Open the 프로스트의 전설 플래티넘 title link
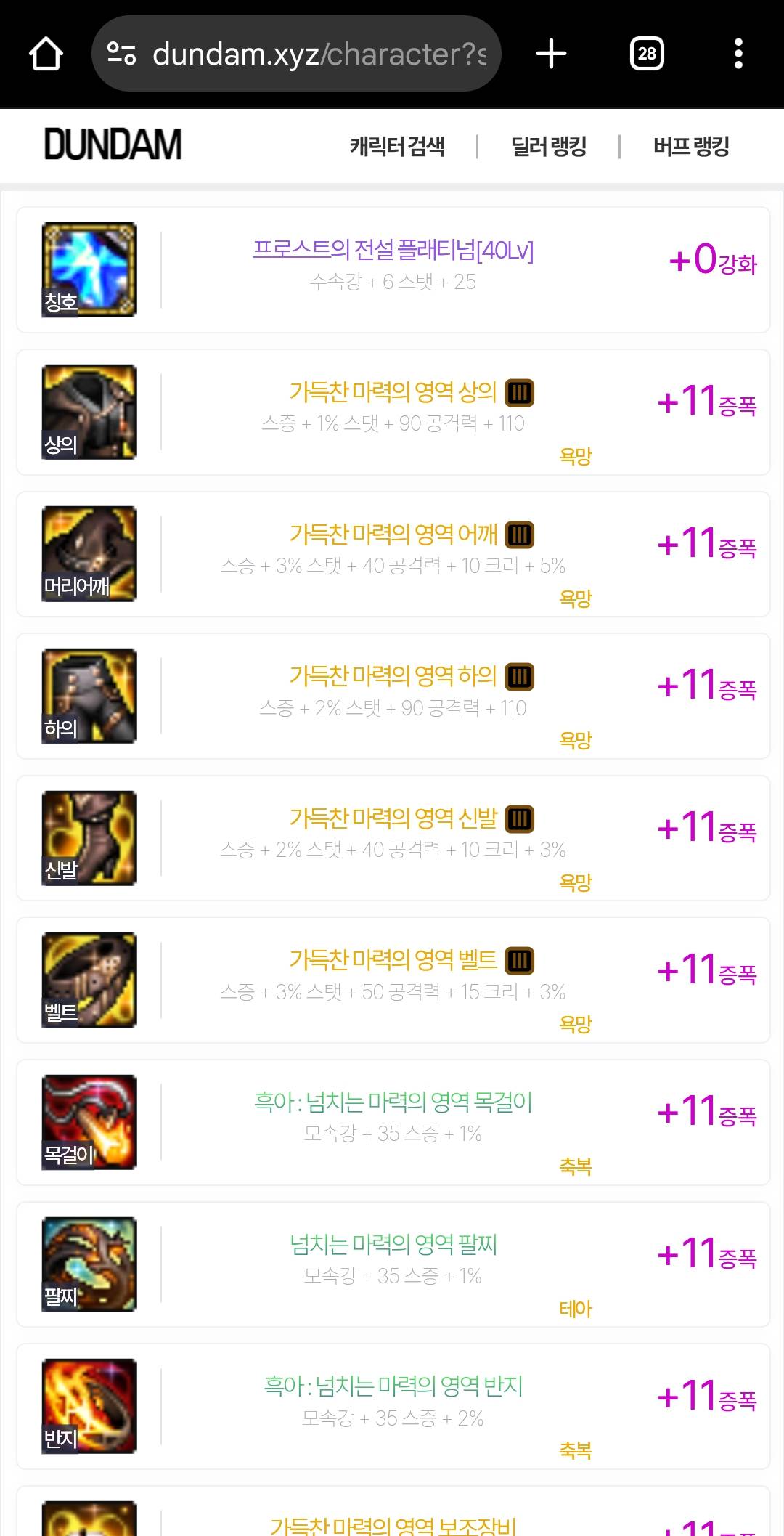The height and width of the screenshot is (1536, 784). click(x=393, y=251)
